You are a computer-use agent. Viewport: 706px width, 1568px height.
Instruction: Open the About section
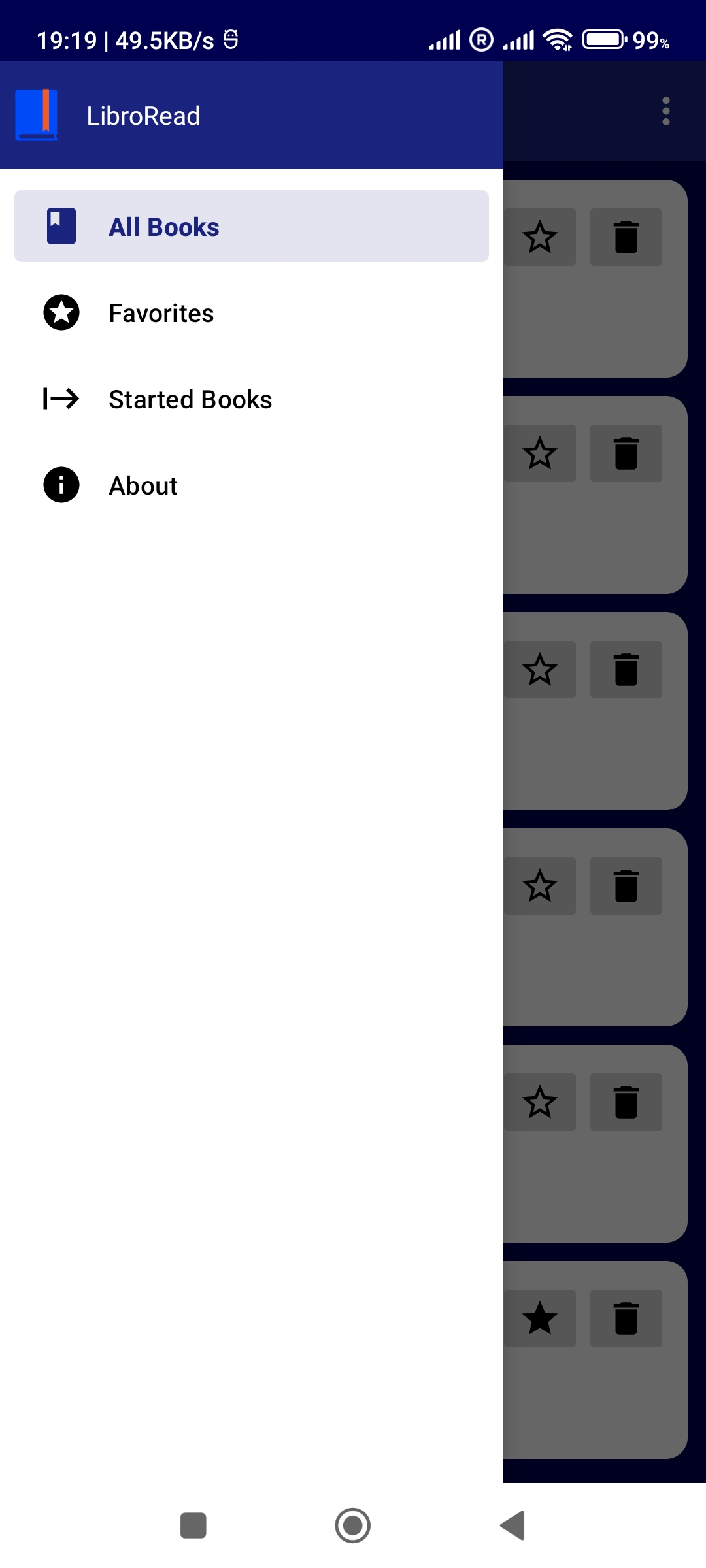coord(143,485)
